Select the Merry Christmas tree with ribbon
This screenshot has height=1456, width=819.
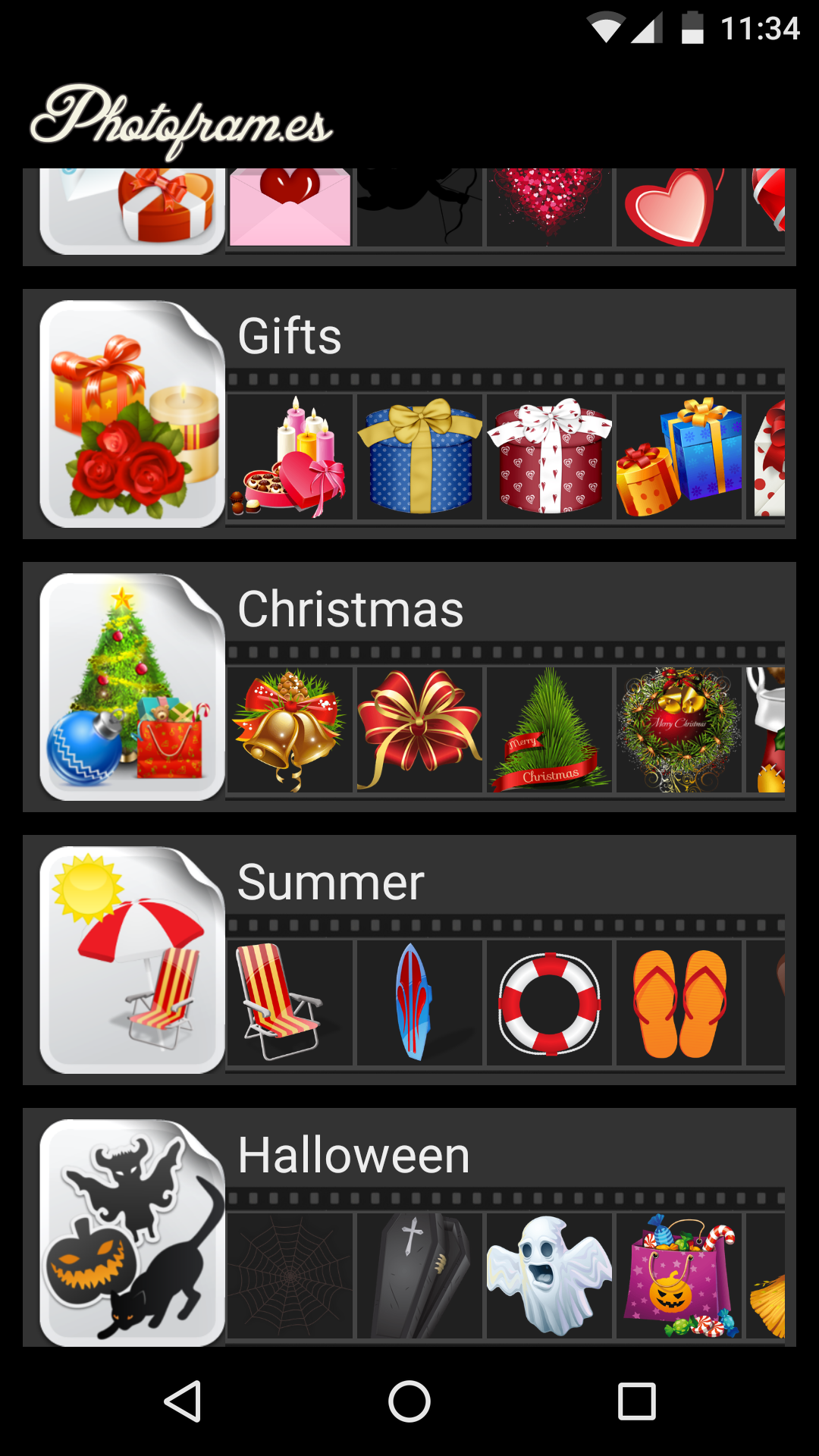(549, 730)
